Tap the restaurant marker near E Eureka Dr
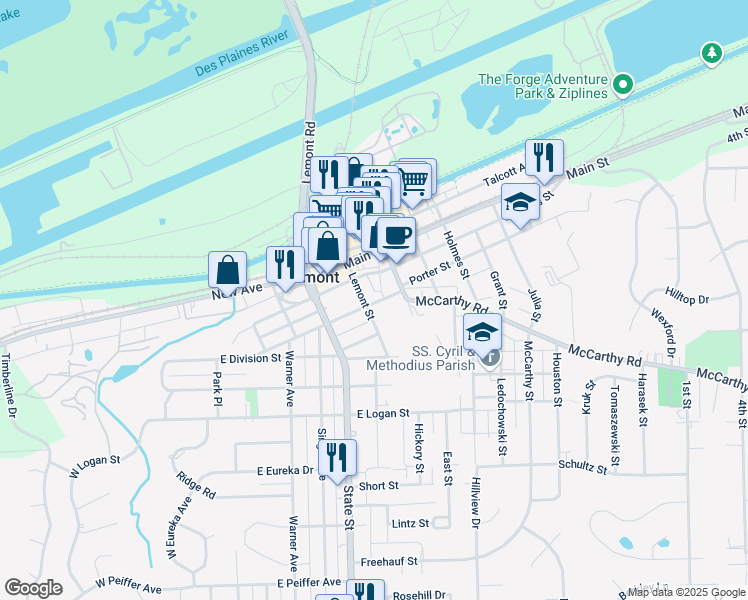The height and width of the screenshot is (600, 748). pos(337,458)
